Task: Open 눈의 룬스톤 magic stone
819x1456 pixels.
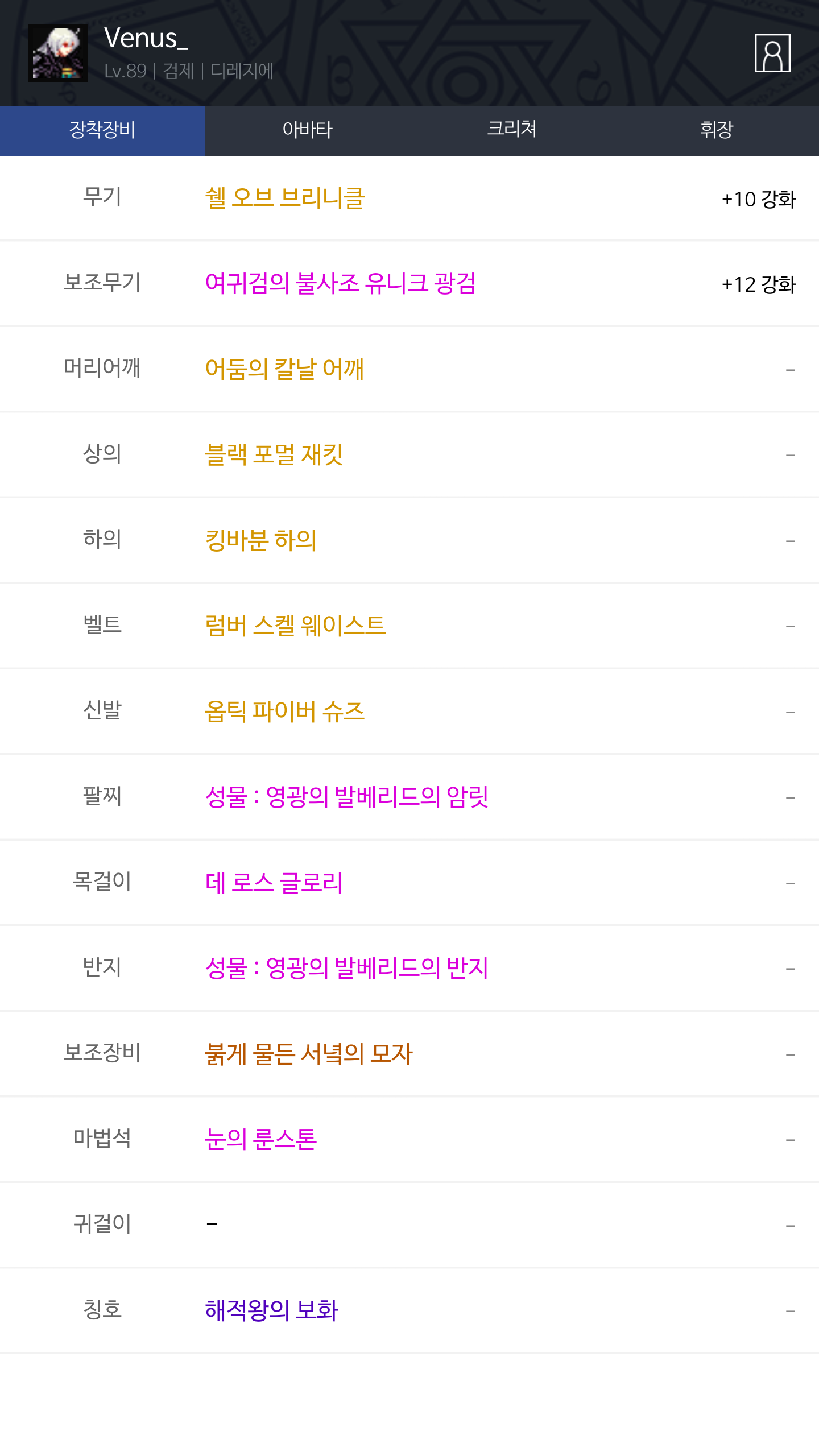Action: click(260, 1139)
